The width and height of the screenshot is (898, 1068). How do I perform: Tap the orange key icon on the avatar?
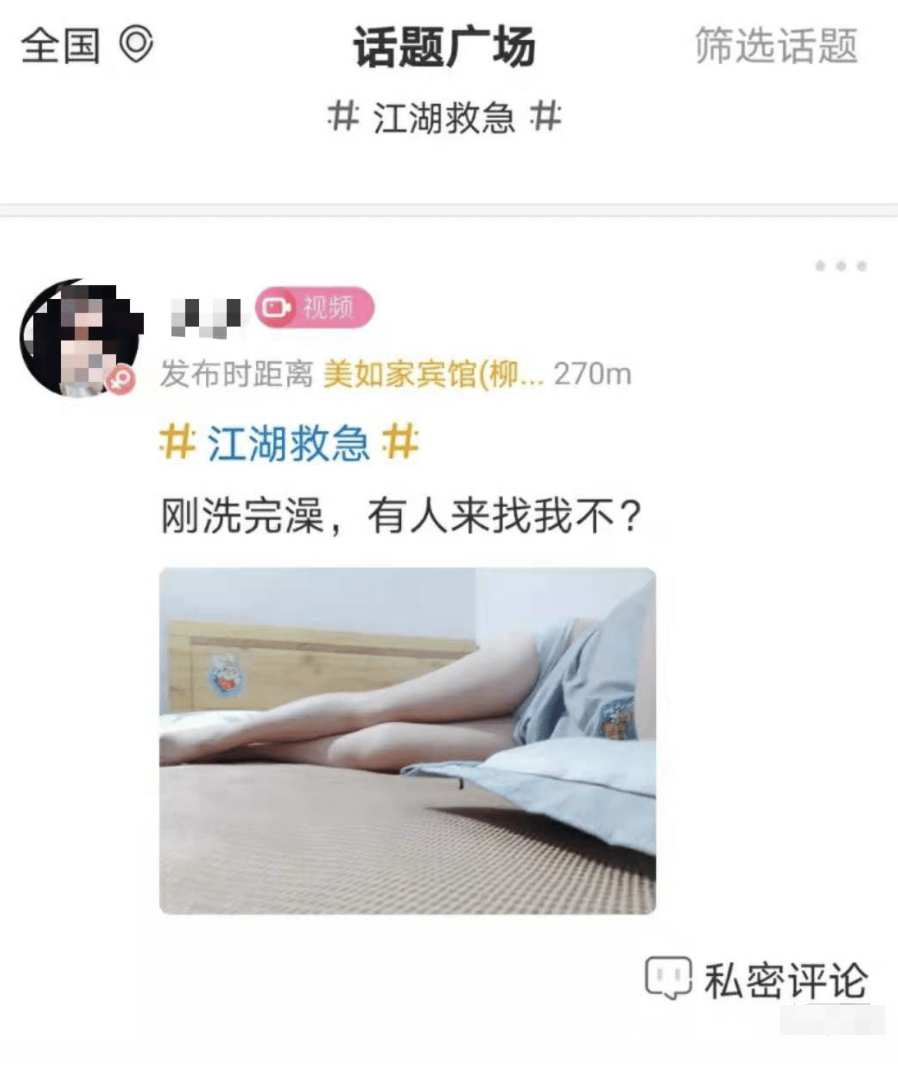(x=122, y=381)
